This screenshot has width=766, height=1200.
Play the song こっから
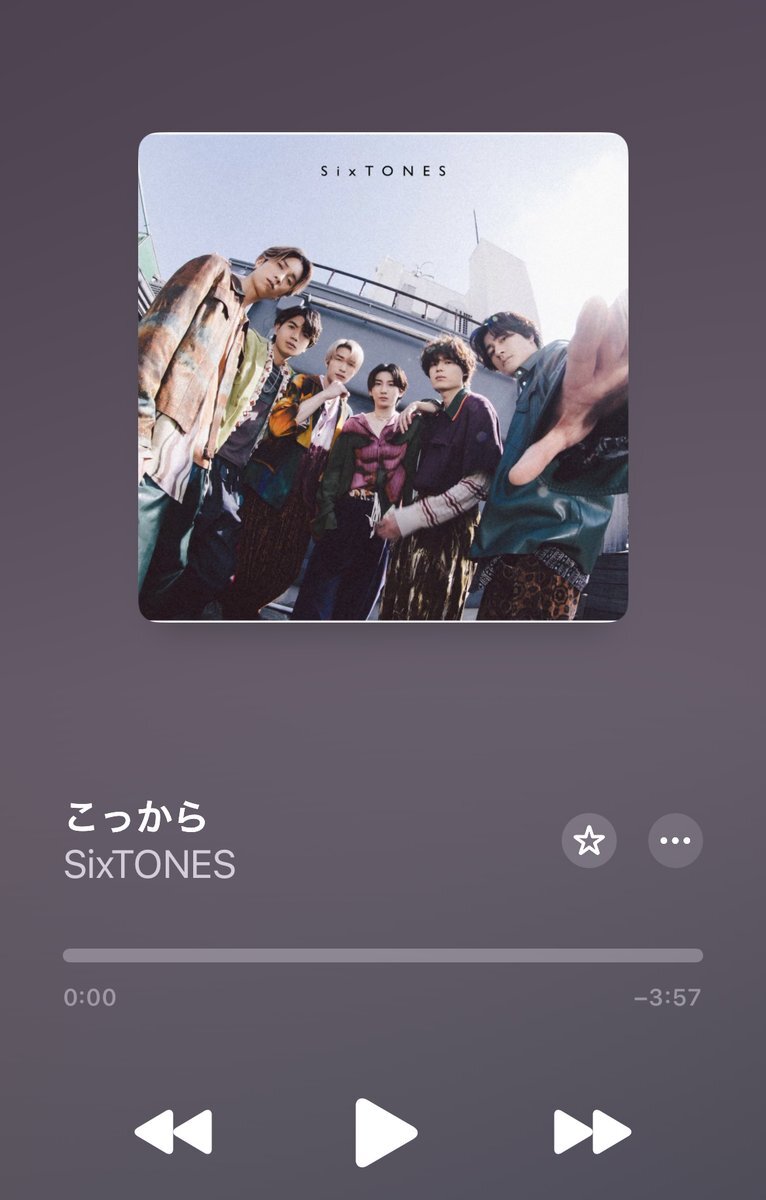click(x=385, y=1132)
